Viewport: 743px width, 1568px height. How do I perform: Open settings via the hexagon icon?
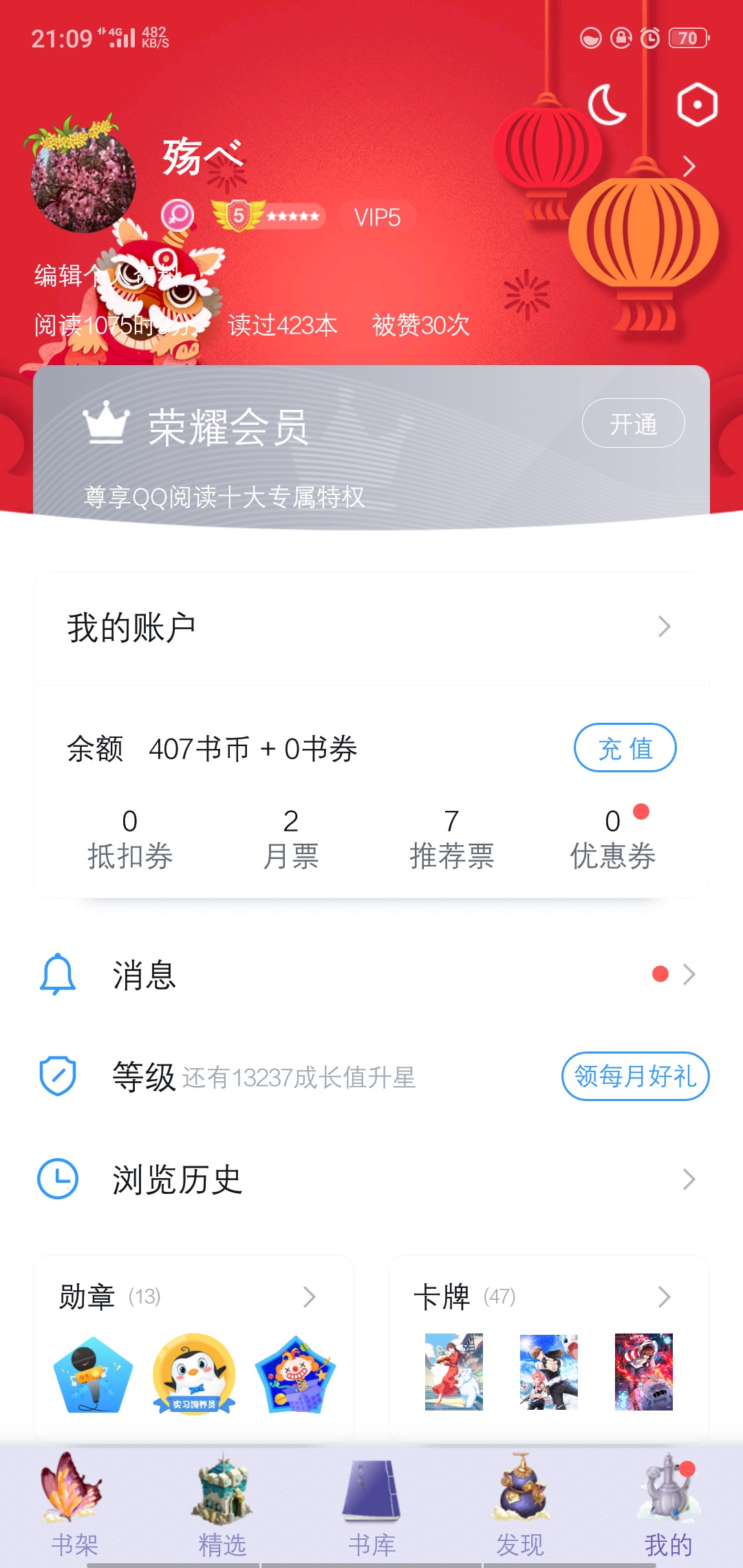(697, 105)
